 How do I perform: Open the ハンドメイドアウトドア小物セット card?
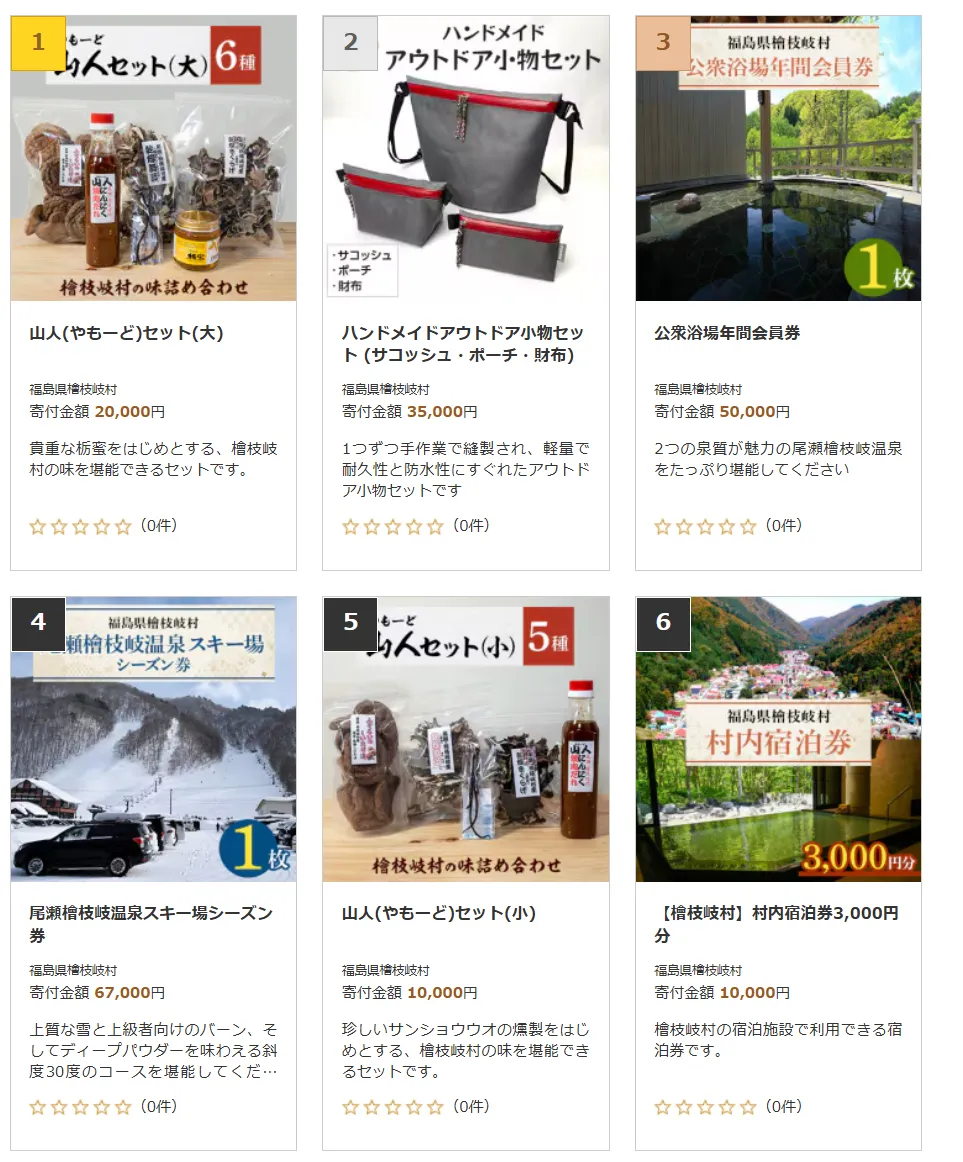tap(463, 344)
